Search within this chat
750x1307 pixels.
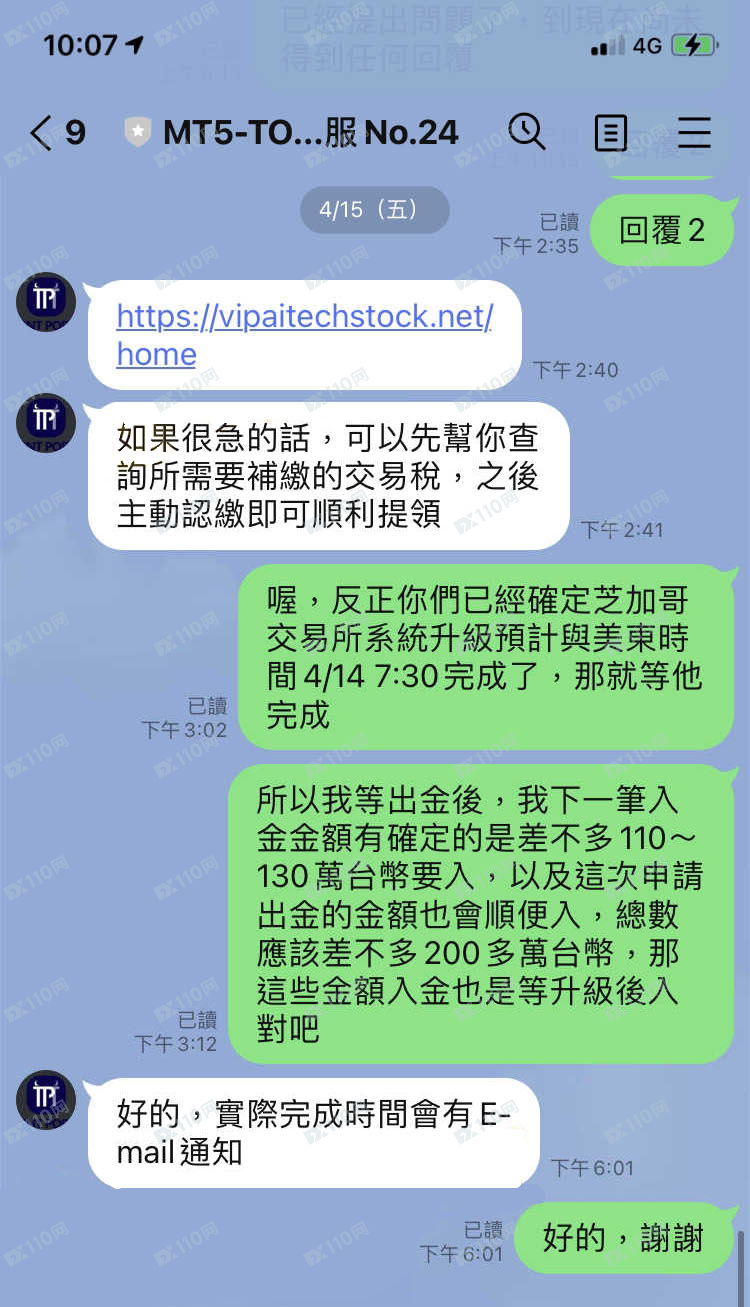point(527,131)
